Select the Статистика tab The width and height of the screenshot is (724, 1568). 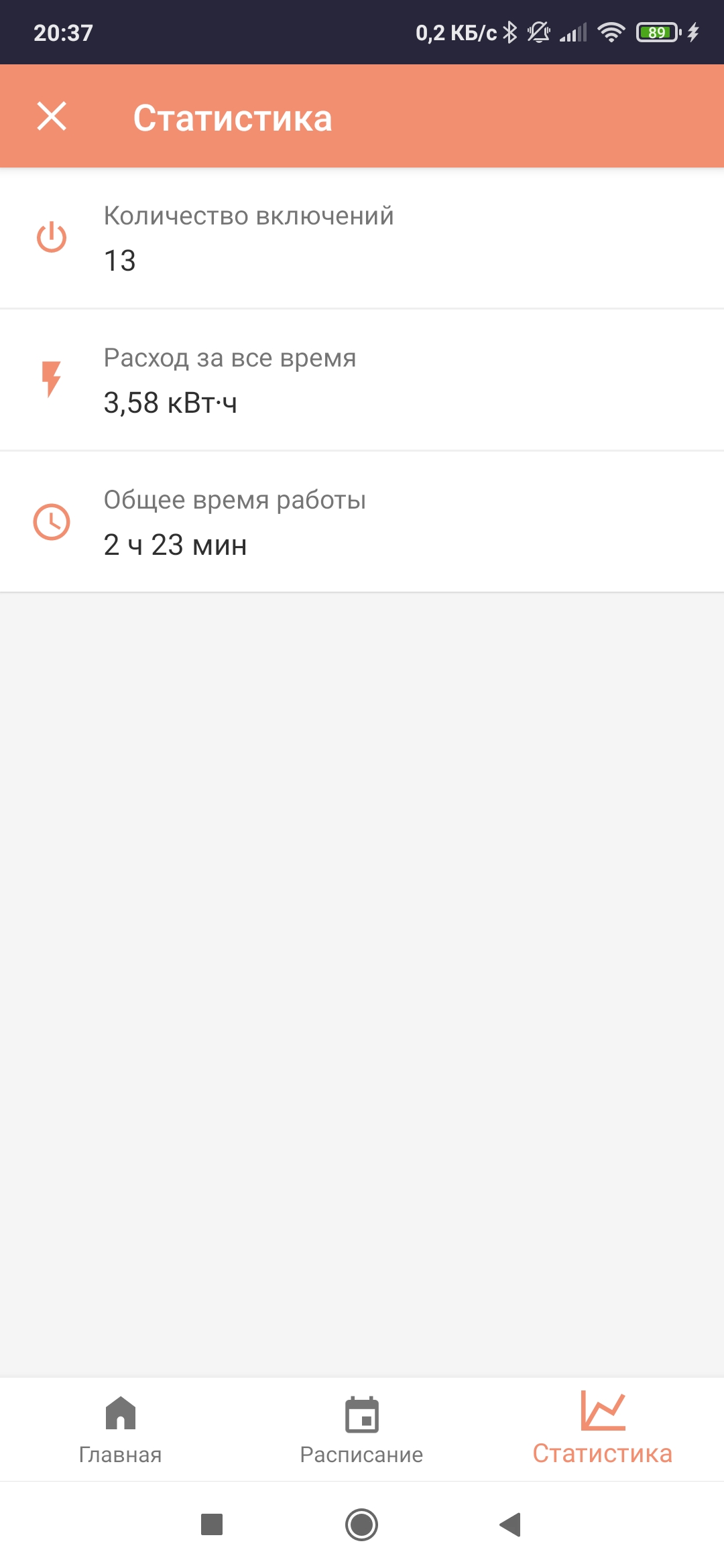pos(602,1429)
